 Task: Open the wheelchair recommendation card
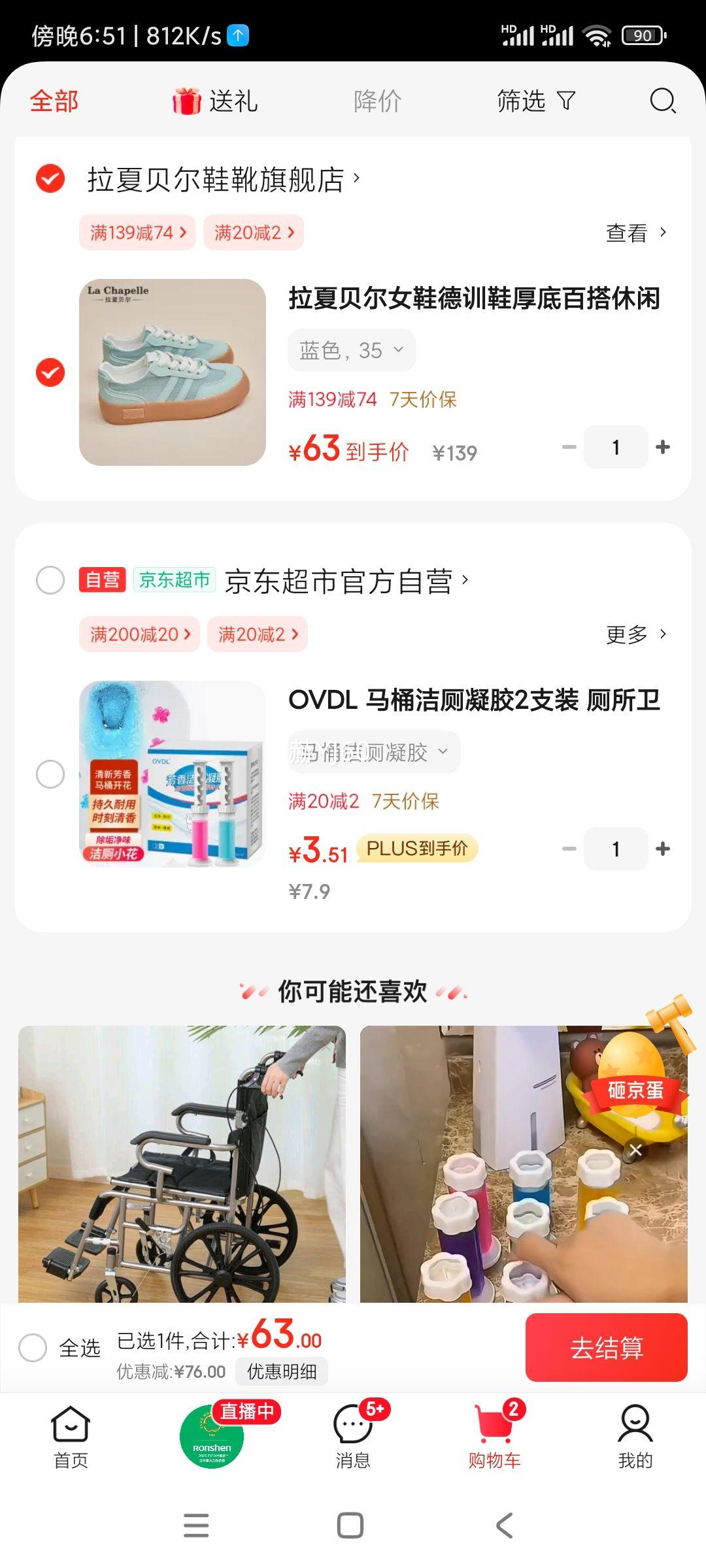tap(182, 1163)
